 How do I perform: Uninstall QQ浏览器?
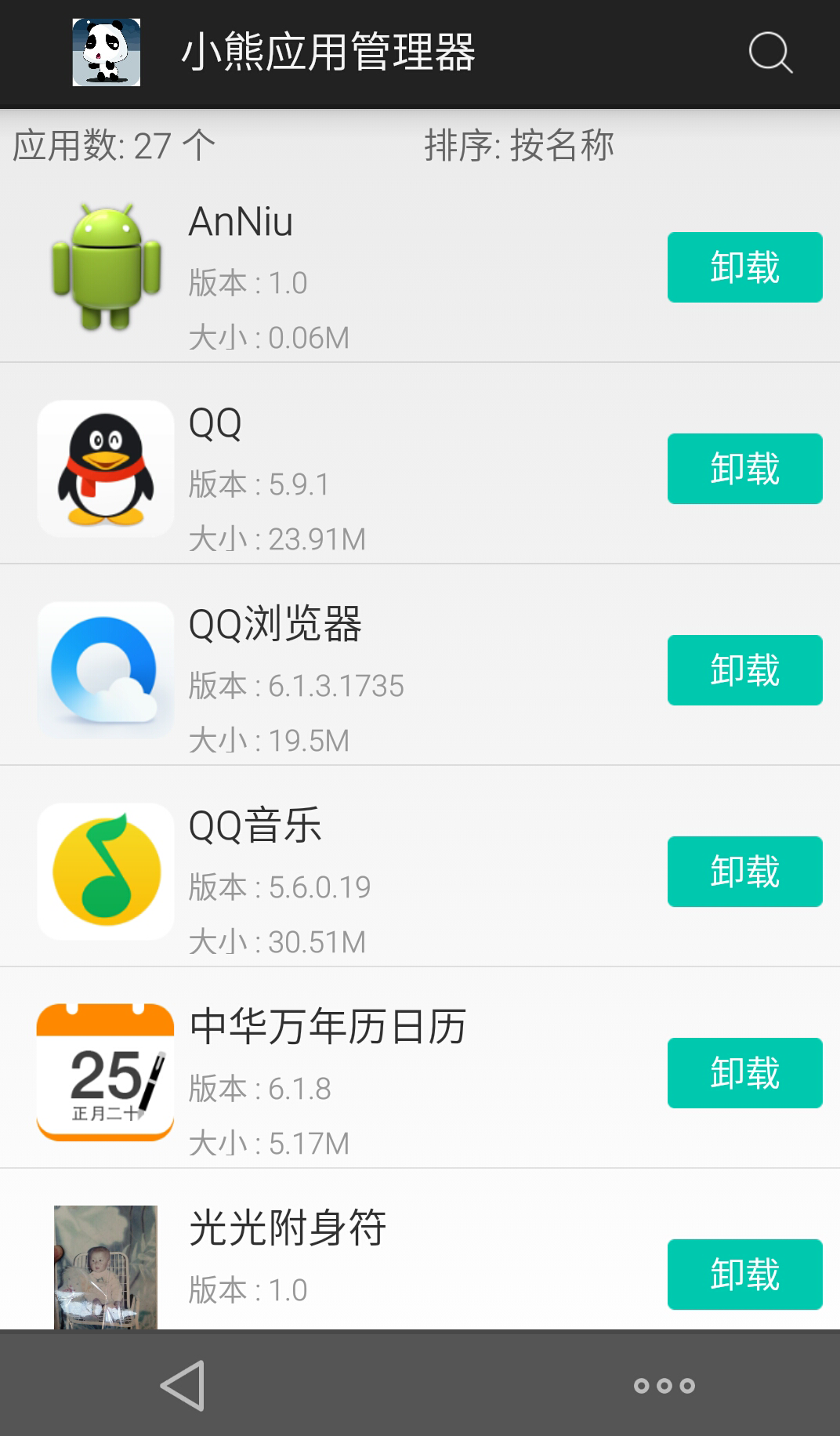click(x=744, y=670)
